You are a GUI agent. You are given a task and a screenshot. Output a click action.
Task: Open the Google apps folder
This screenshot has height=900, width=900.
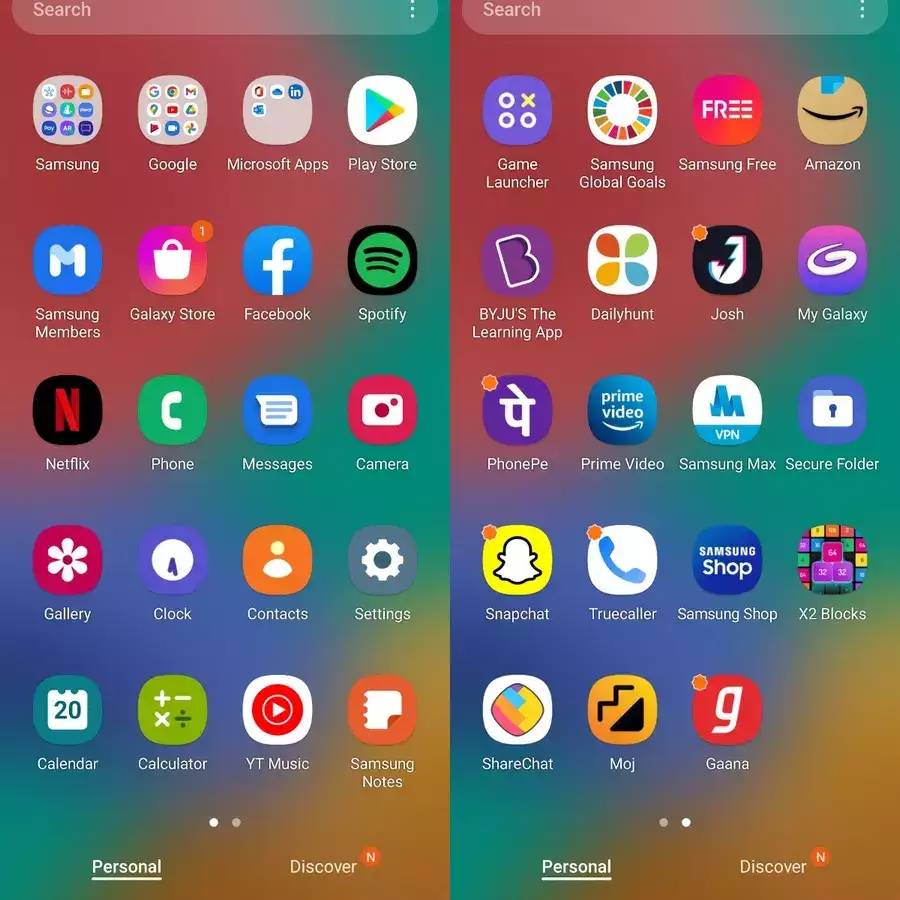click(172, 111)
